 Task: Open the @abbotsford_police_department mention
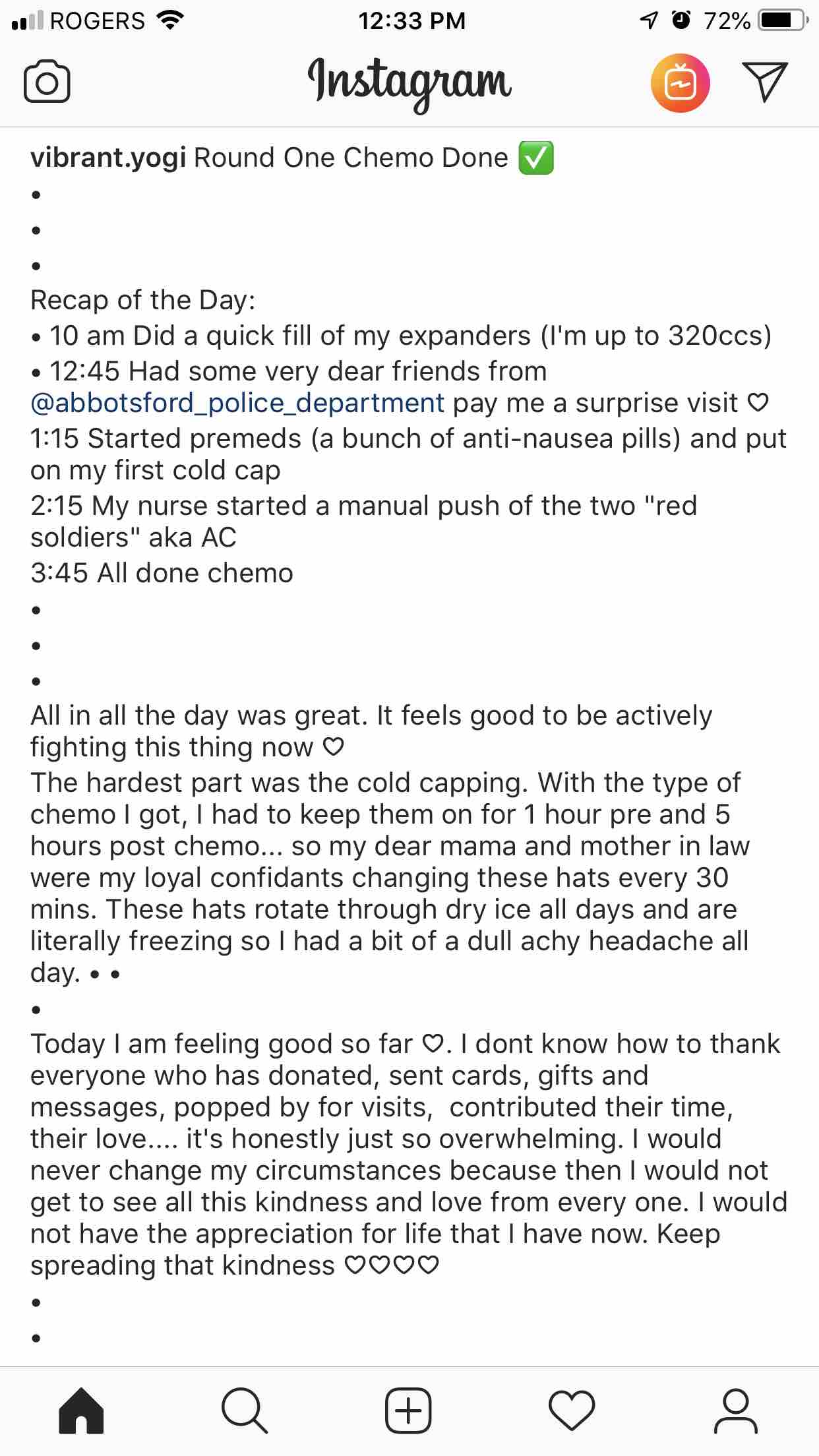click(237, 403)
